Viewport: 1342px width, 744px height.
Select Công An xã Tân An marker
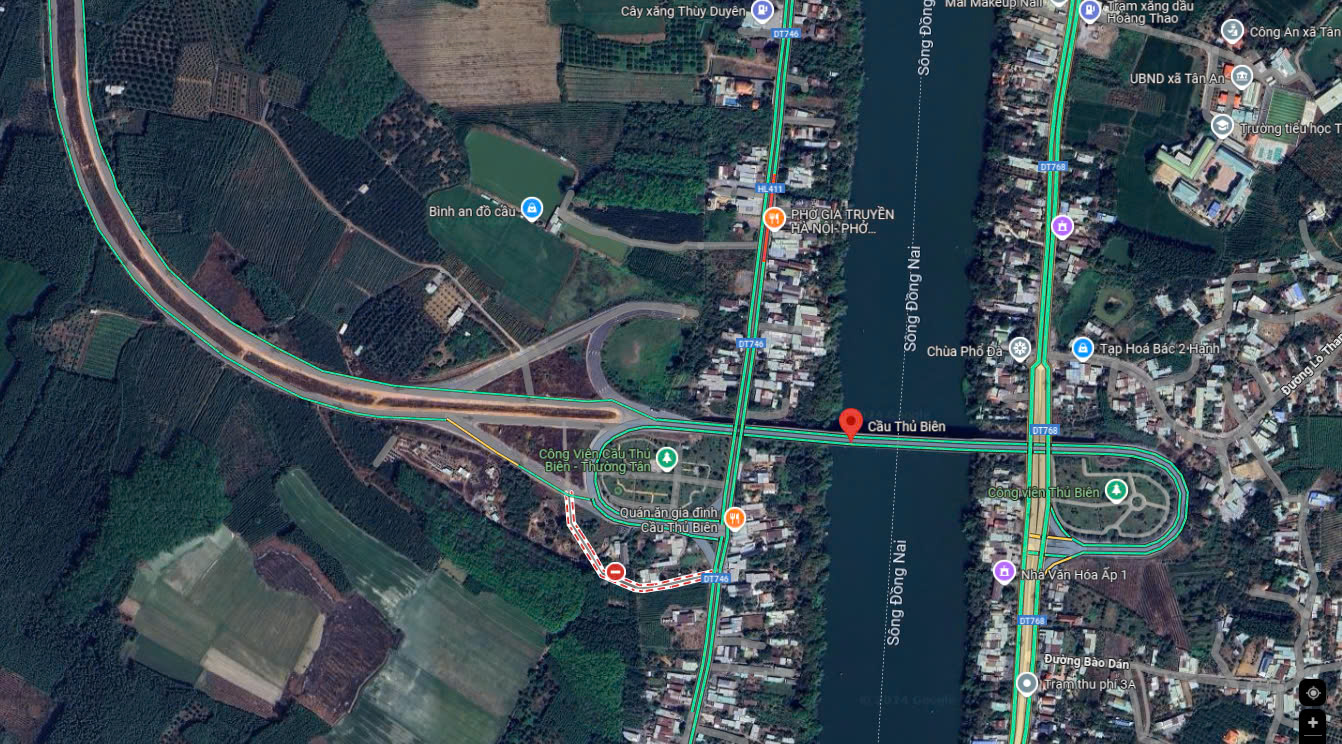pyautogui.click(x=1233, y=31)
